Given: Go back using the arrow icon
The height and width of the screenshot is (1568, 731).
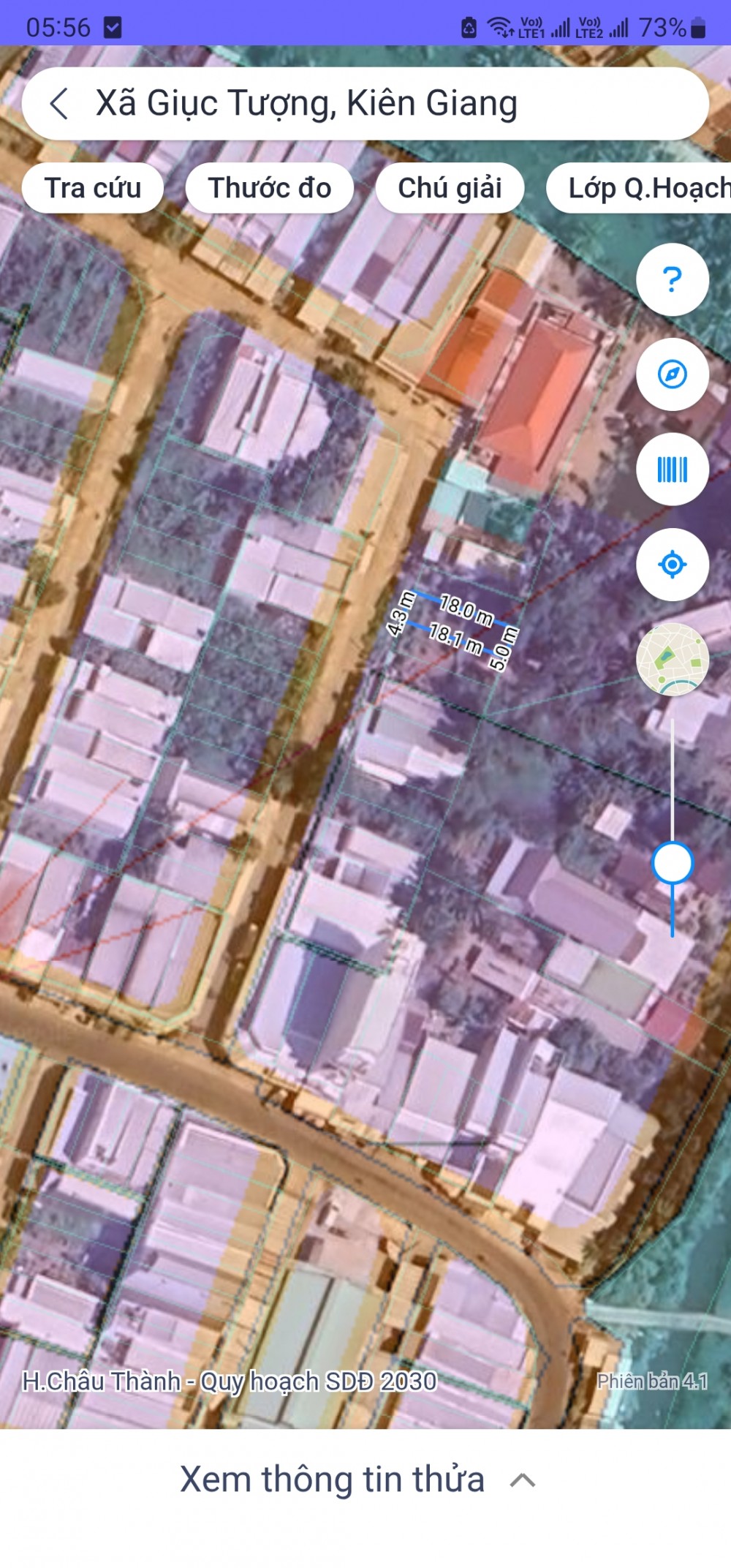Looking at the screenshot, I should tap(59, 103).
